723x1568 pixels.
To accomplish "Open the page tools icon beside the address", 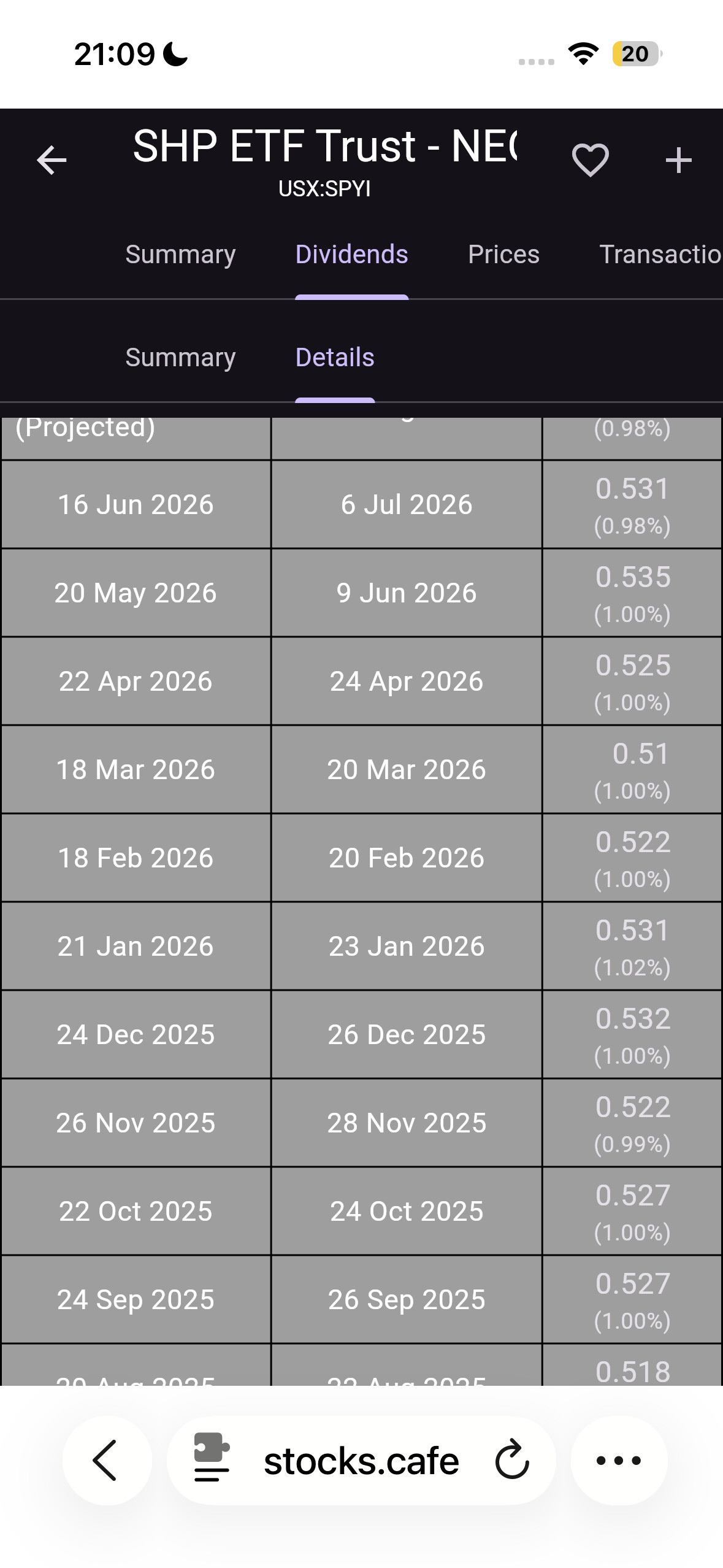I will [x=212, y=1460].
